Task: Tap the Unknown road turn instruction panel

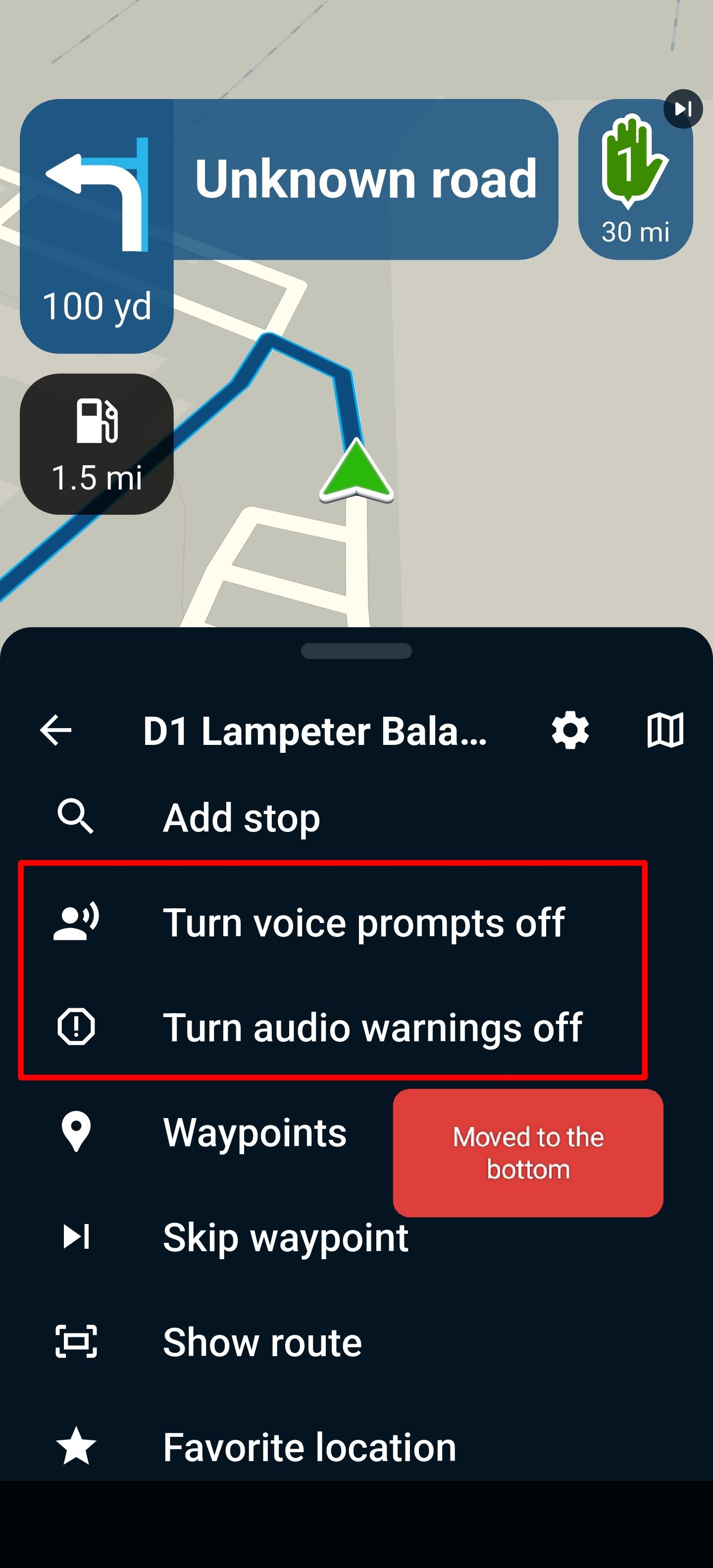Action: pos(365,180)
